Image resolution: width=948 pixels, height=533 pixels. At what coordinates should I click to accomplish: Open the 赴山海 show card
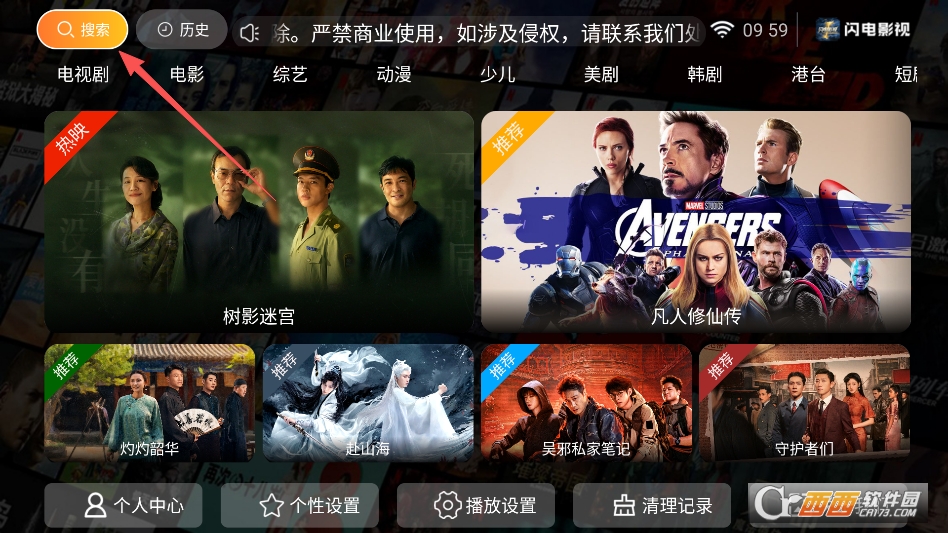point(368,403)
